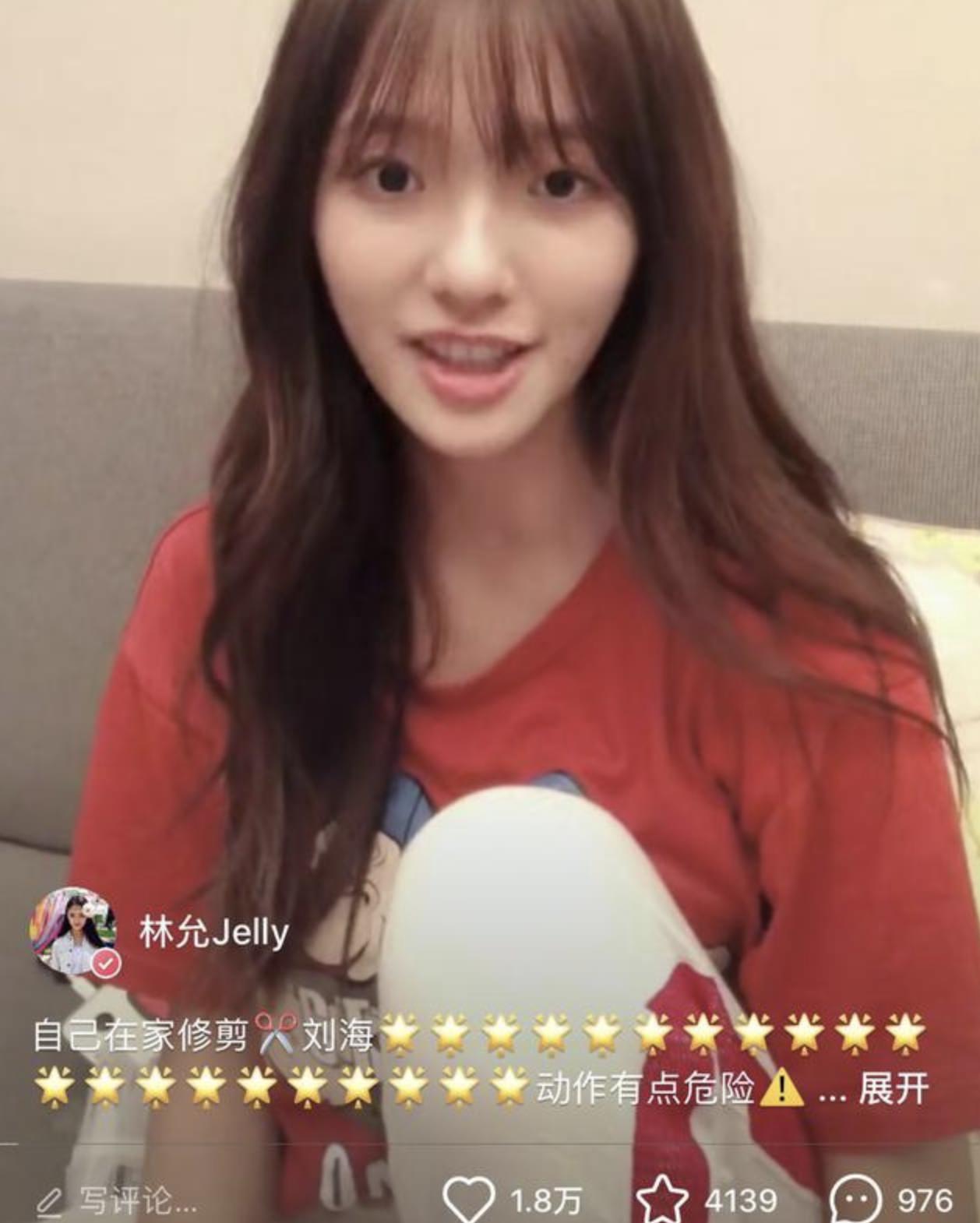
Task: Open the comments bubble icon
Action: (855, 1199)
